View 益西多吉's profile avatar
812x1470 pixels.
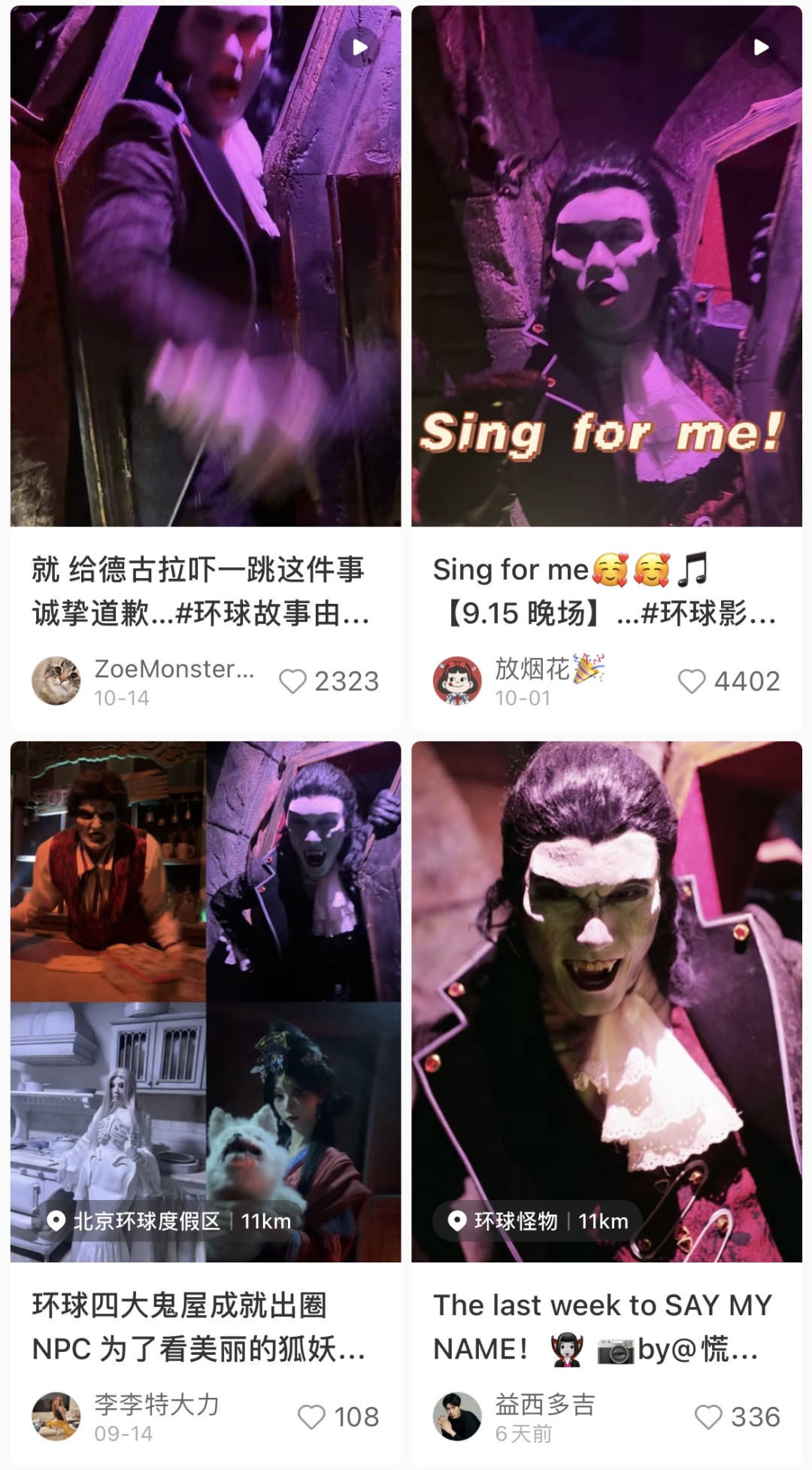(457, 1417)
